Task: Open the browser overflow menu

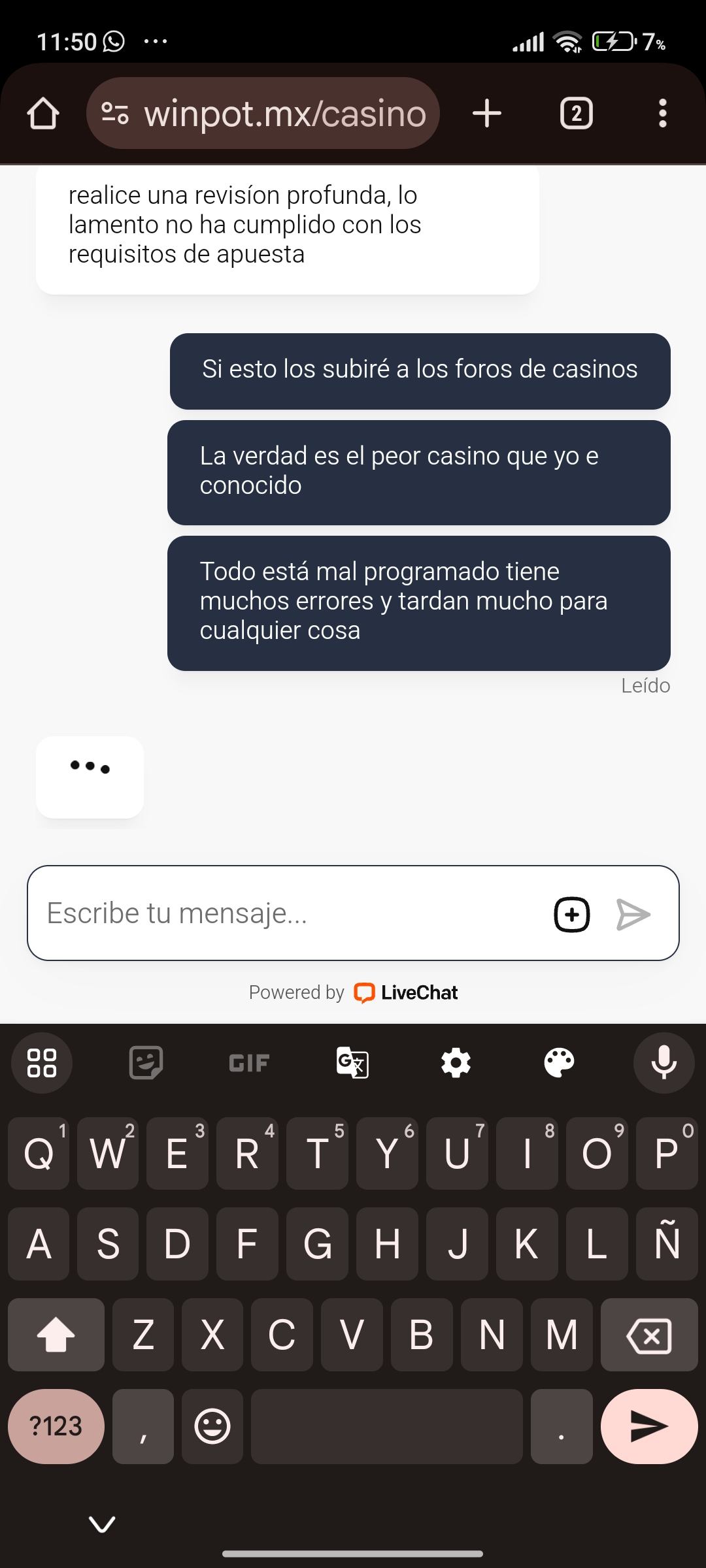Action: (x=662, y=114)
